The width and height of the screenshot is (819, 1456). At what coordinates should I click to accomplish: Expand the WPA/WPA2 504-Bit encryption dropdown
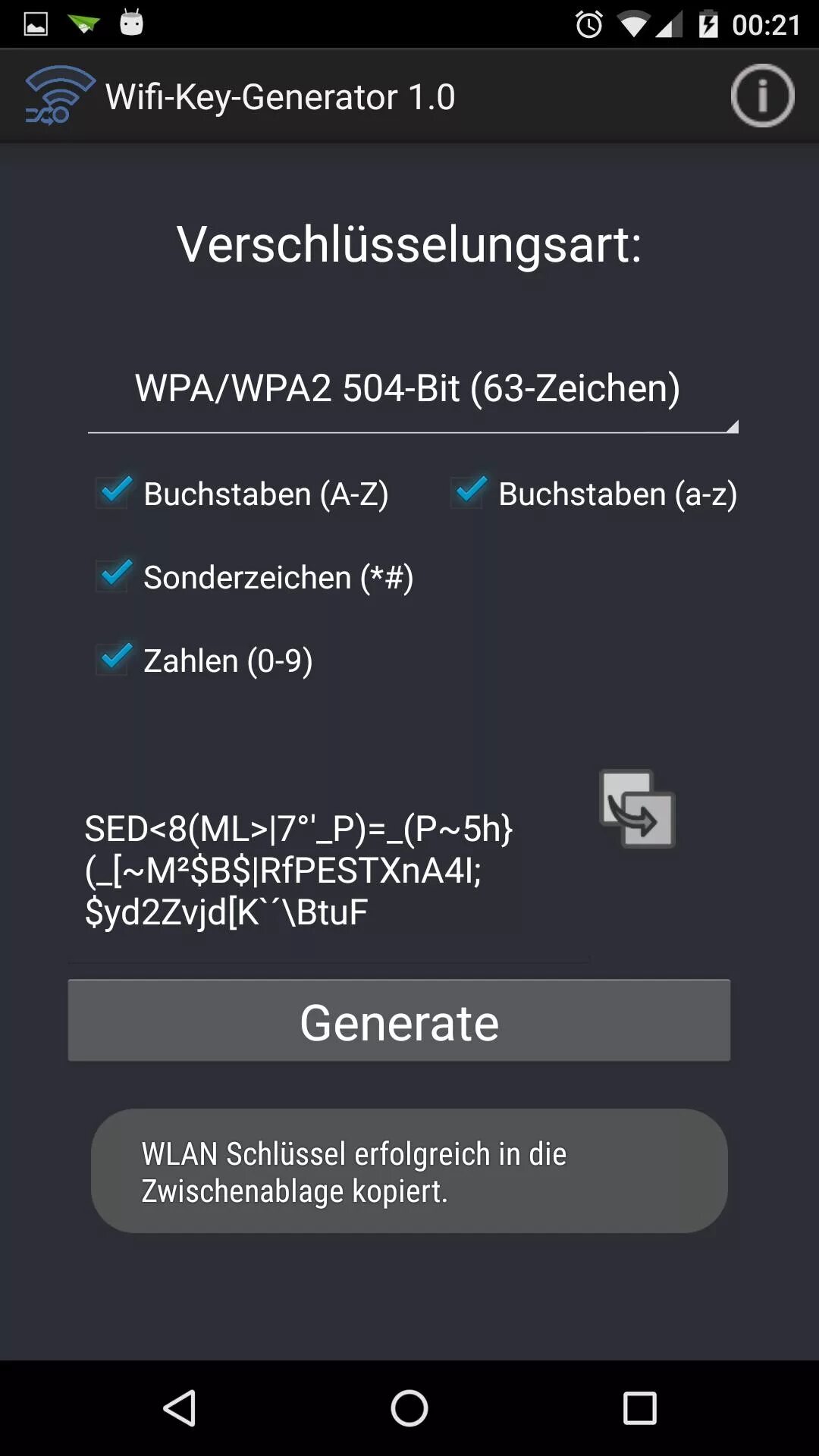413,389
